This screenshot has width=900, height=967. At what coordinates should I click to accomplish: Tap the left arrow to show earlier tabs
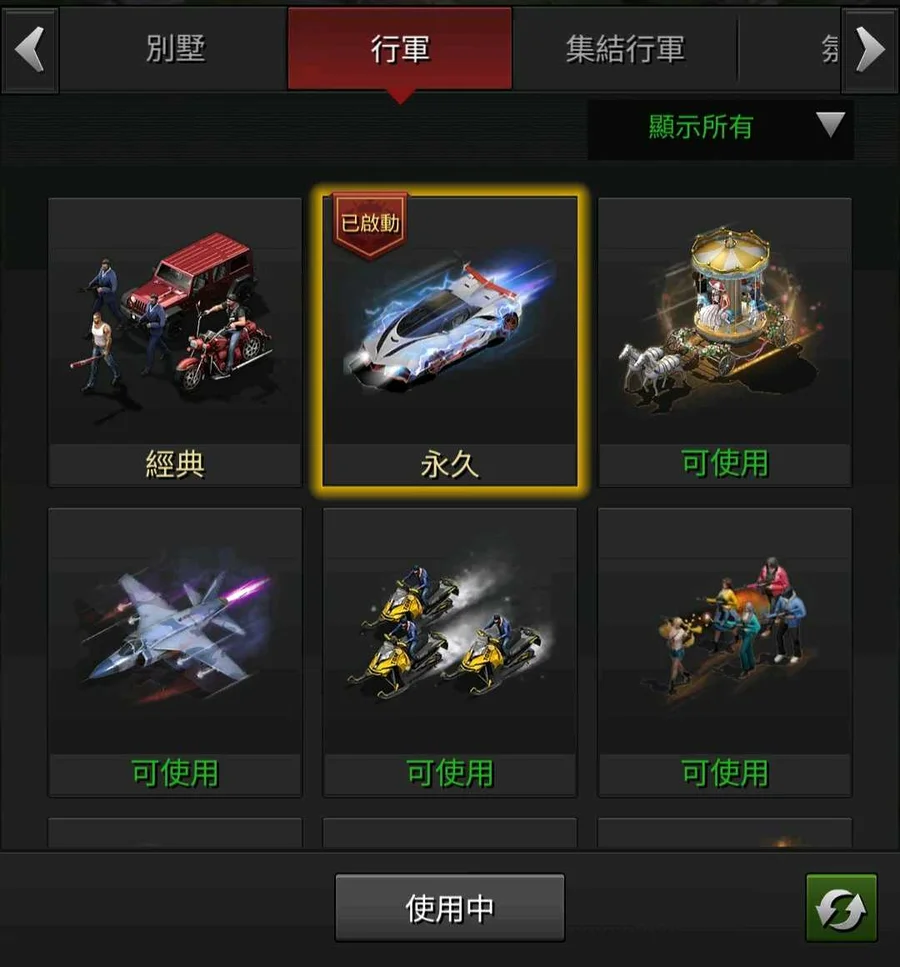point(29,50)
